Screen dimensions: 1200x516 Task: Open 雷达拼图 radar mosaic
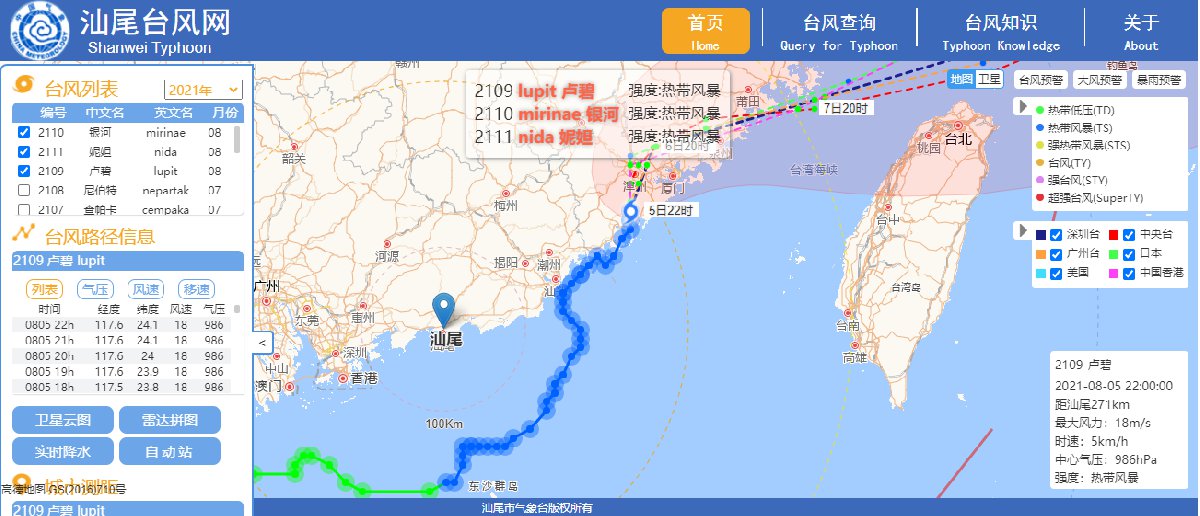point(168,421)
